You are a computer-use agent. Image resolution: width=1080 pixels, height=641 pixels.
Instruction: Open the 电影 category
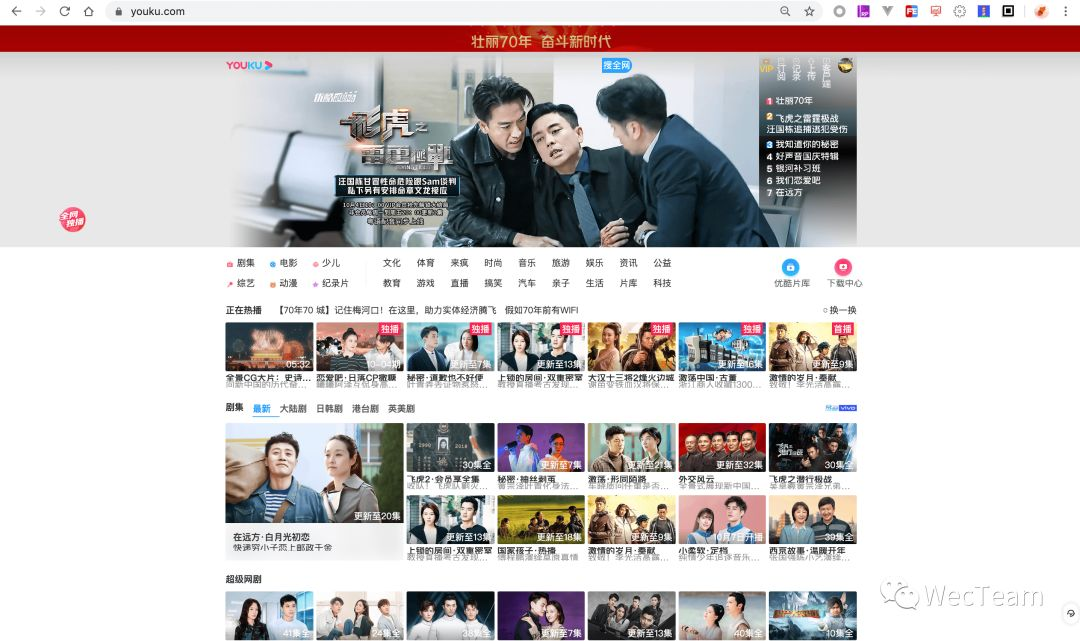click(x=288, y=263)
